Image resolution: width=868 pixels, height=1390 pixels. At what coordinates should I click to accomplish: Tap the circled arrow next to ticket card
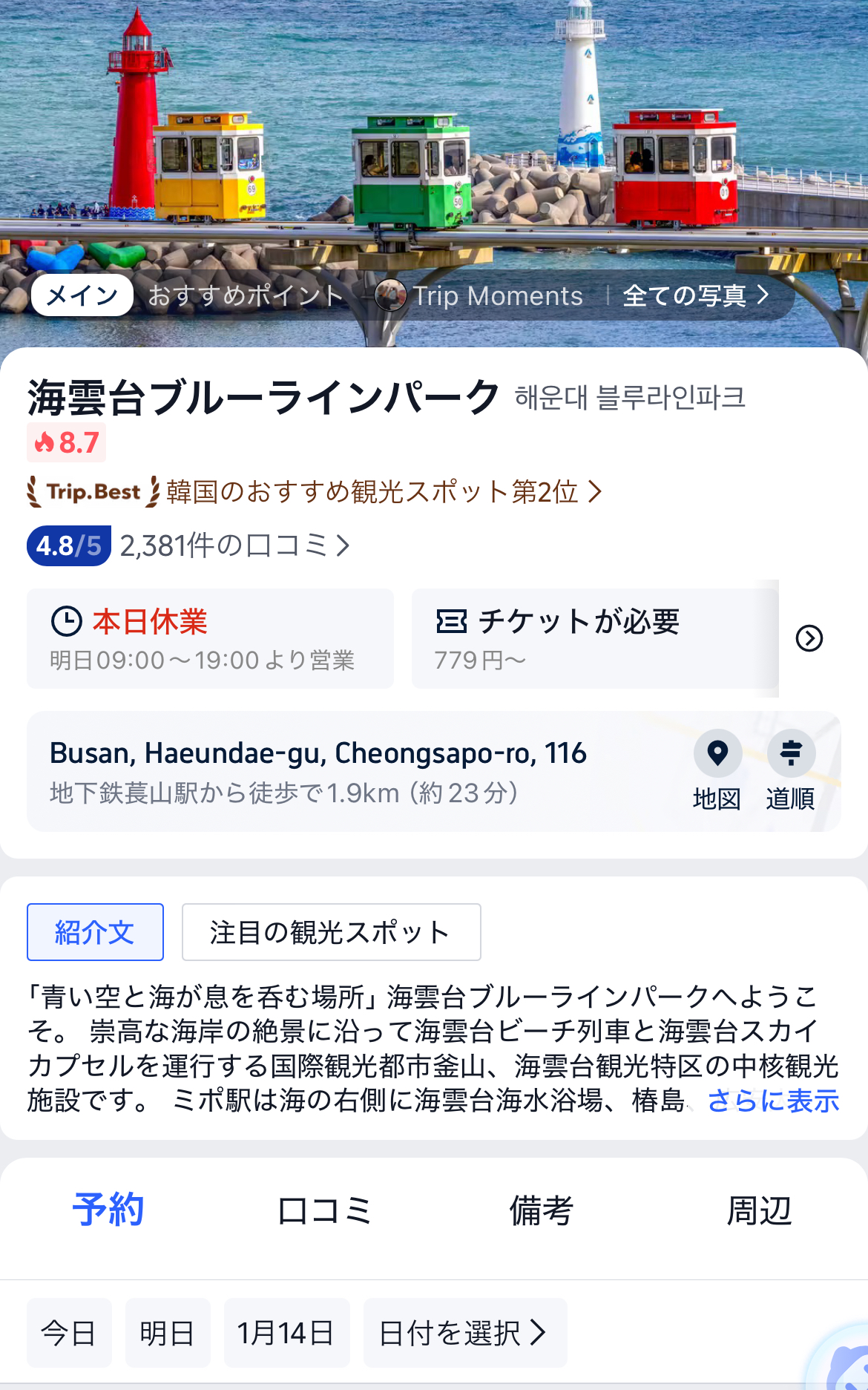809,638
